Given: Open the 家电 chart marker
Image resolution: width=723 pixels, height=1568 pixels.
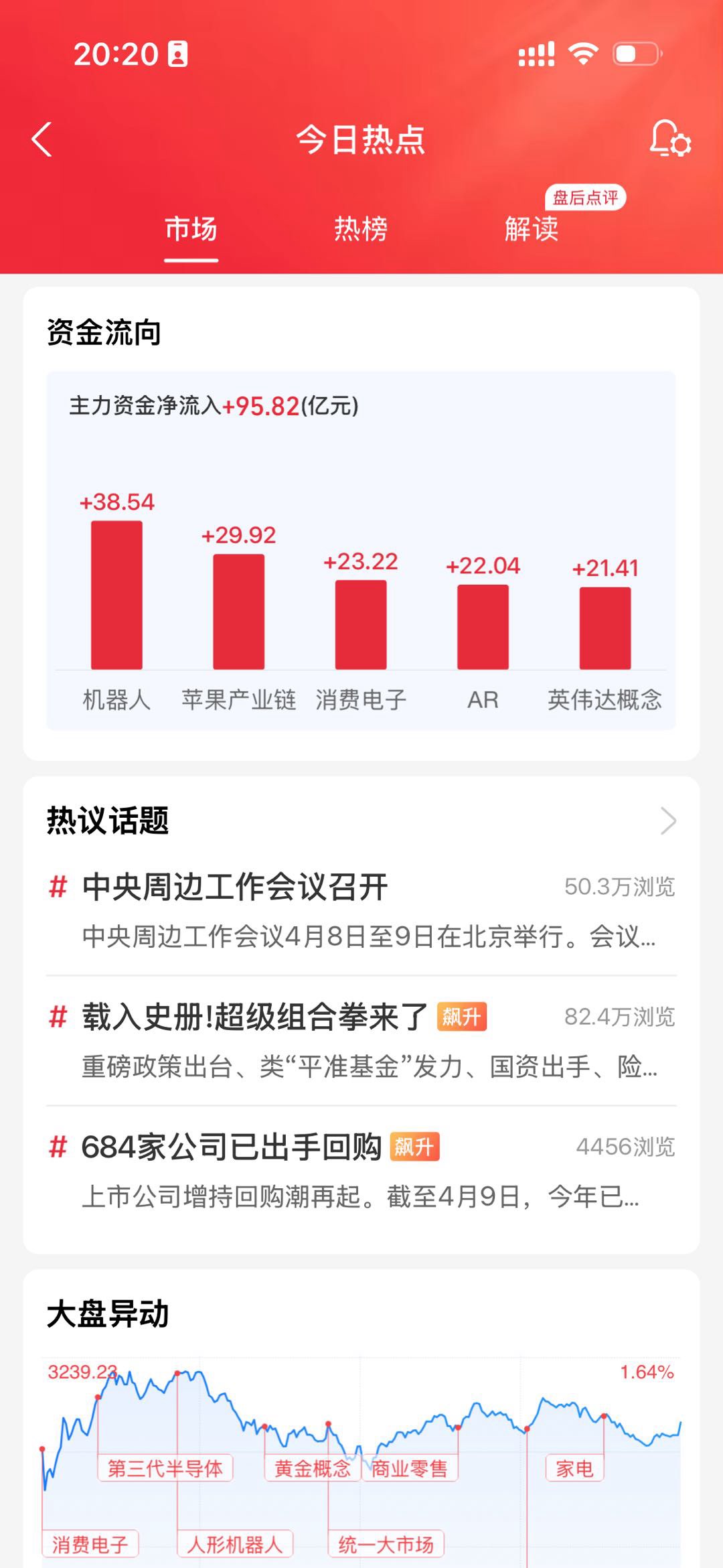Looking at the screenshot, I should pos(575,1468).
